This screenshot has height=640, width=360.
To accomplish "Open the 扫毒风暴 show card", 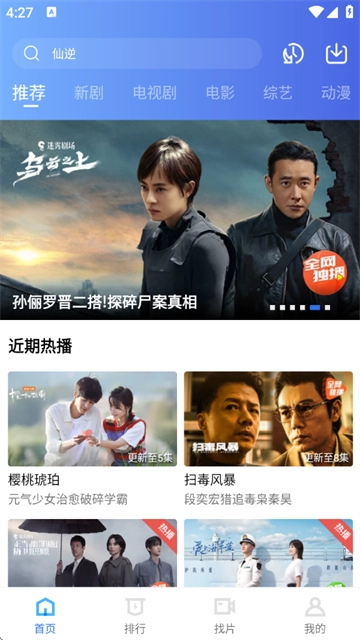I will point(269,439).
